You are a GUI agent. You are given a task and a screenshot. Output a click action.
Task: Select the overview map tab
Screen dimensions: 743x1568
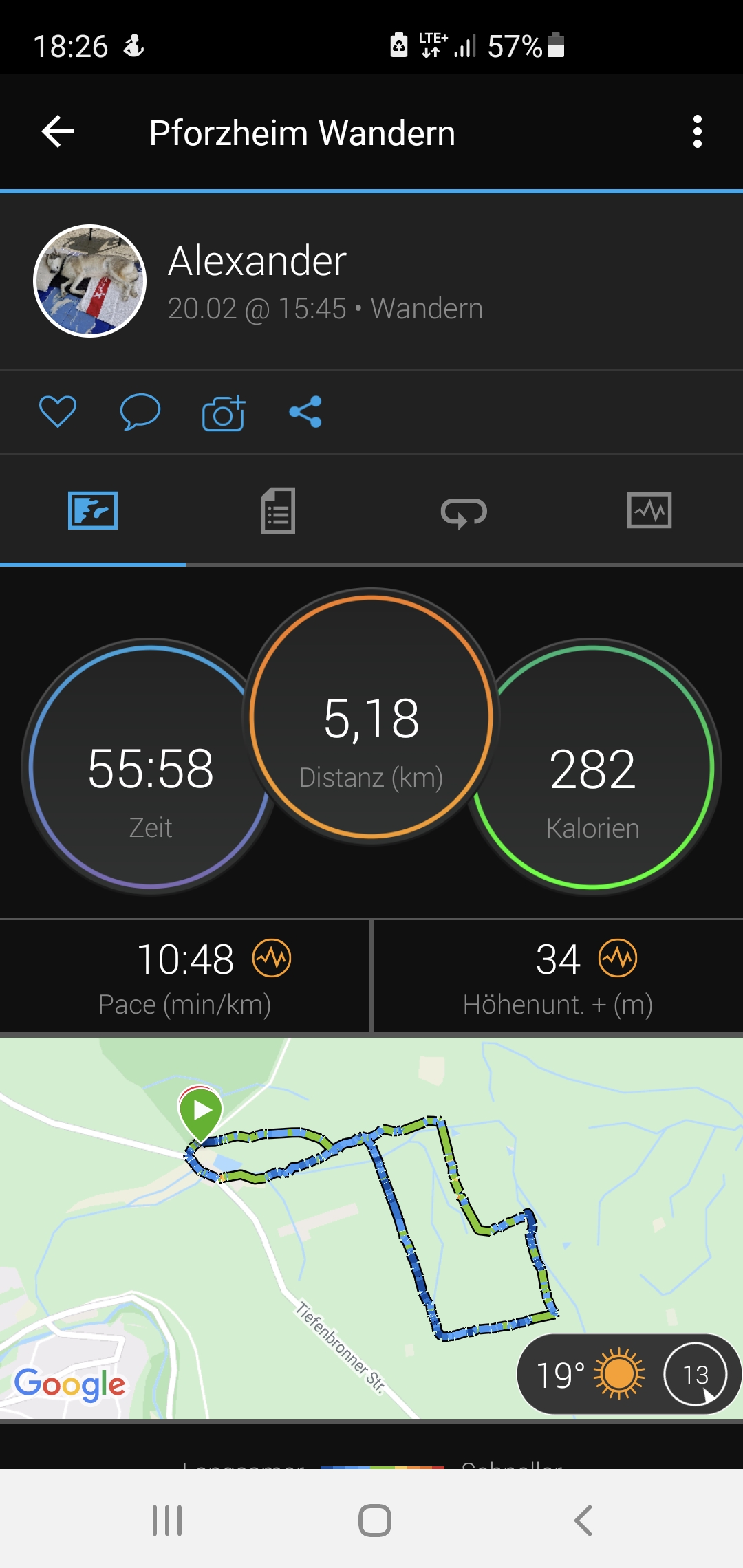coord(93,511)
